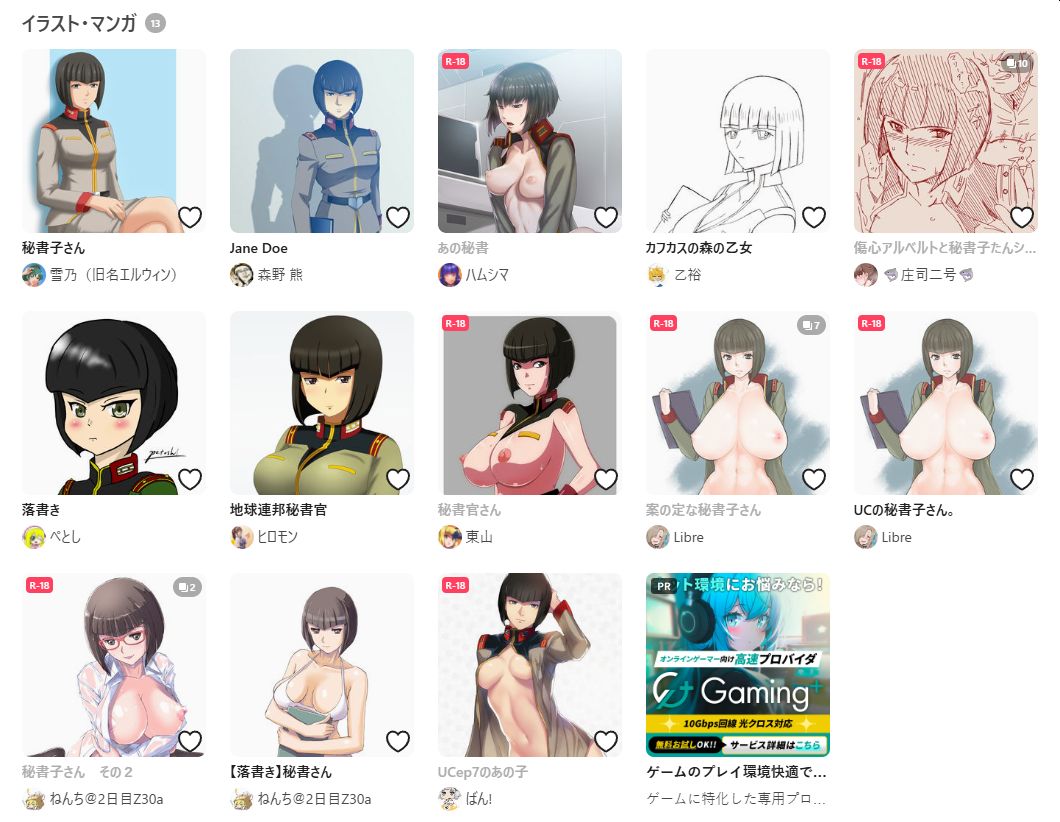The width and height of the screenshot is (1060, 822).
Task: Like the 落書き artwork by べとし
Action: [190, 479]
